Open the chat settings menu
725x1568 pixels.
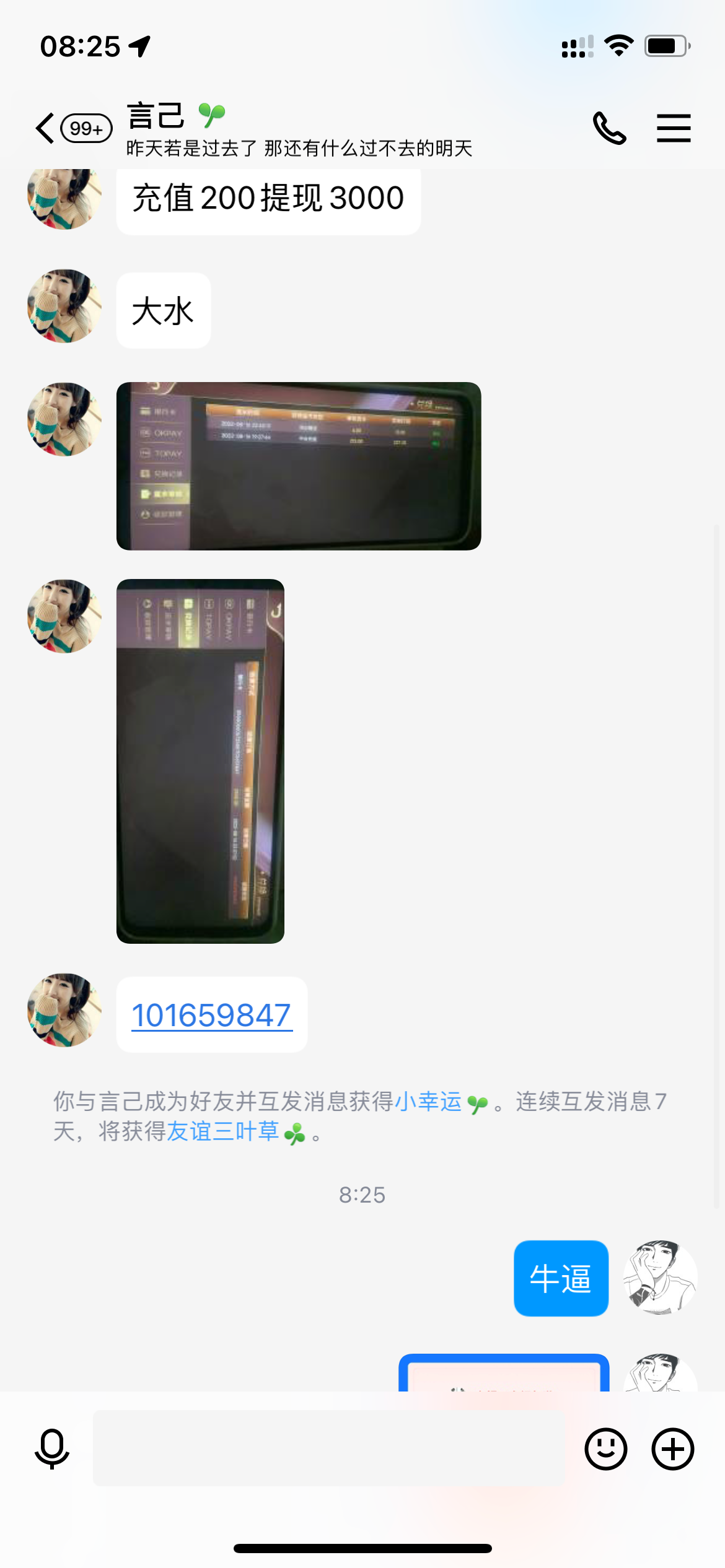click(674, 128)
